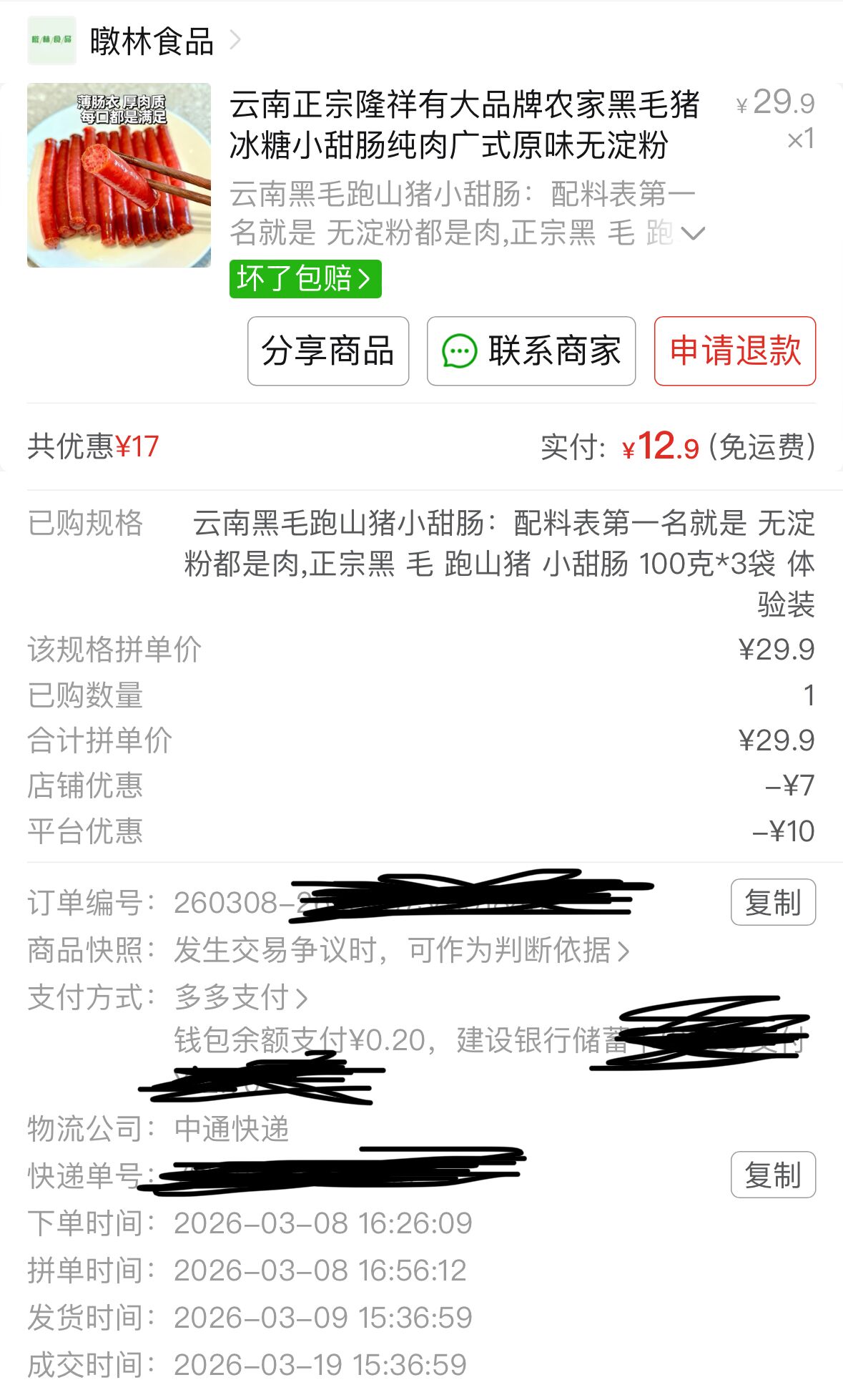This screenshot has height=1400, width=843.
Task: Expand the product spec description chevron
Action: click(x=693, y=233)
